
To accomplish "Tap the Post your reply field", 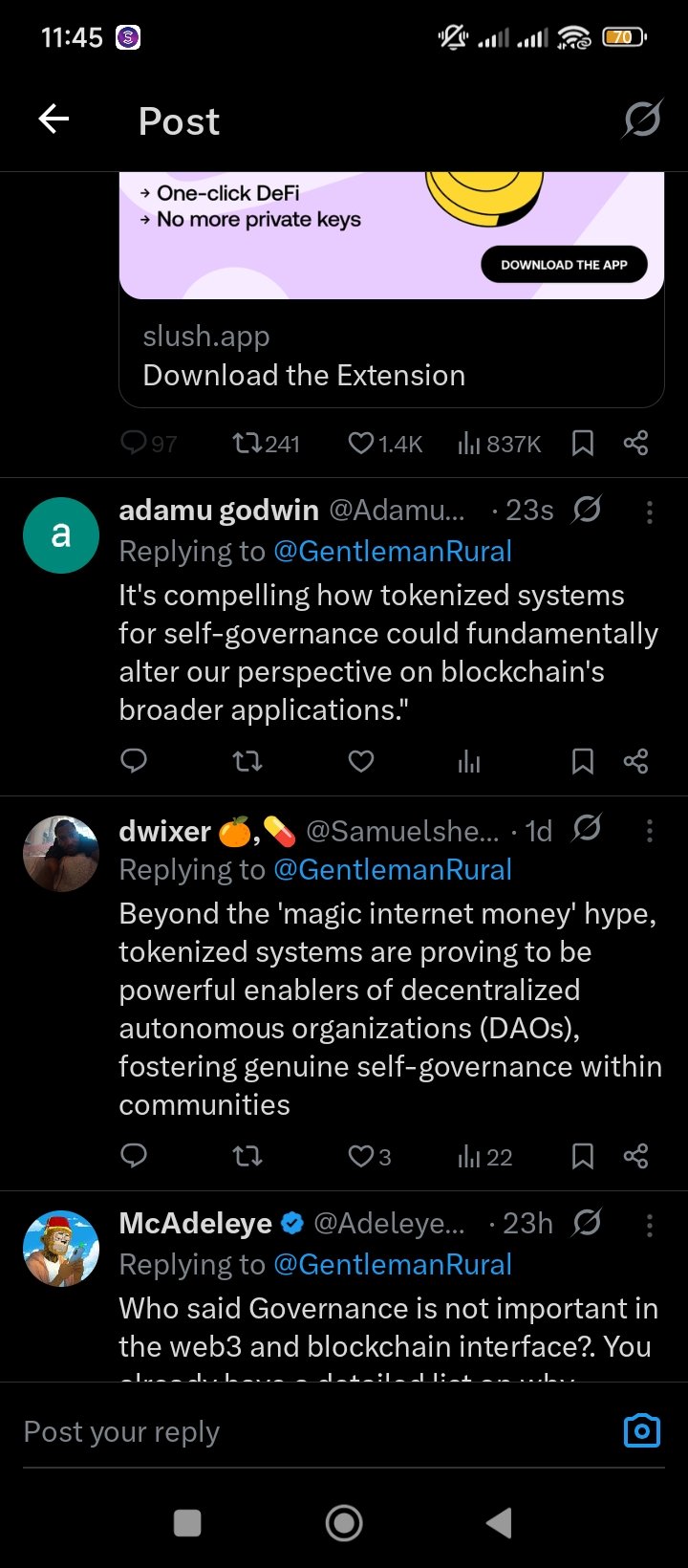I will (315, 1431).
